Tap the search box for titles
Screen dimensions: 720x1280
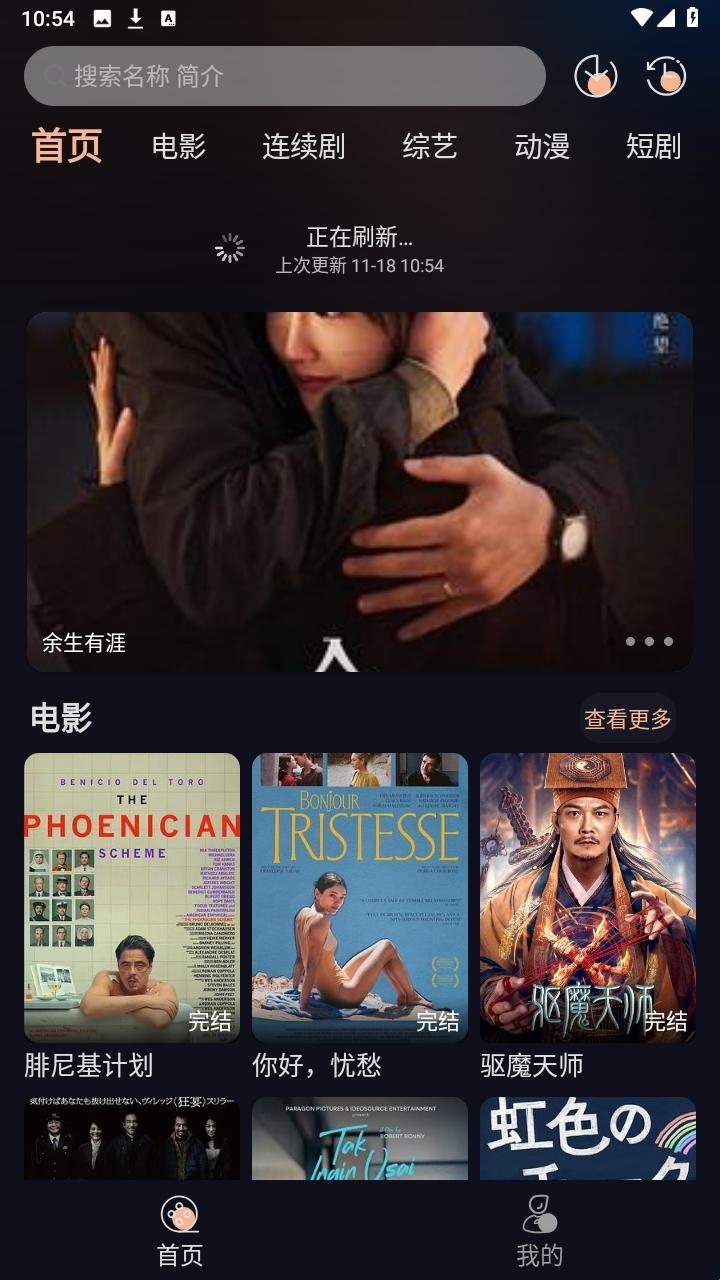[284, 76]
